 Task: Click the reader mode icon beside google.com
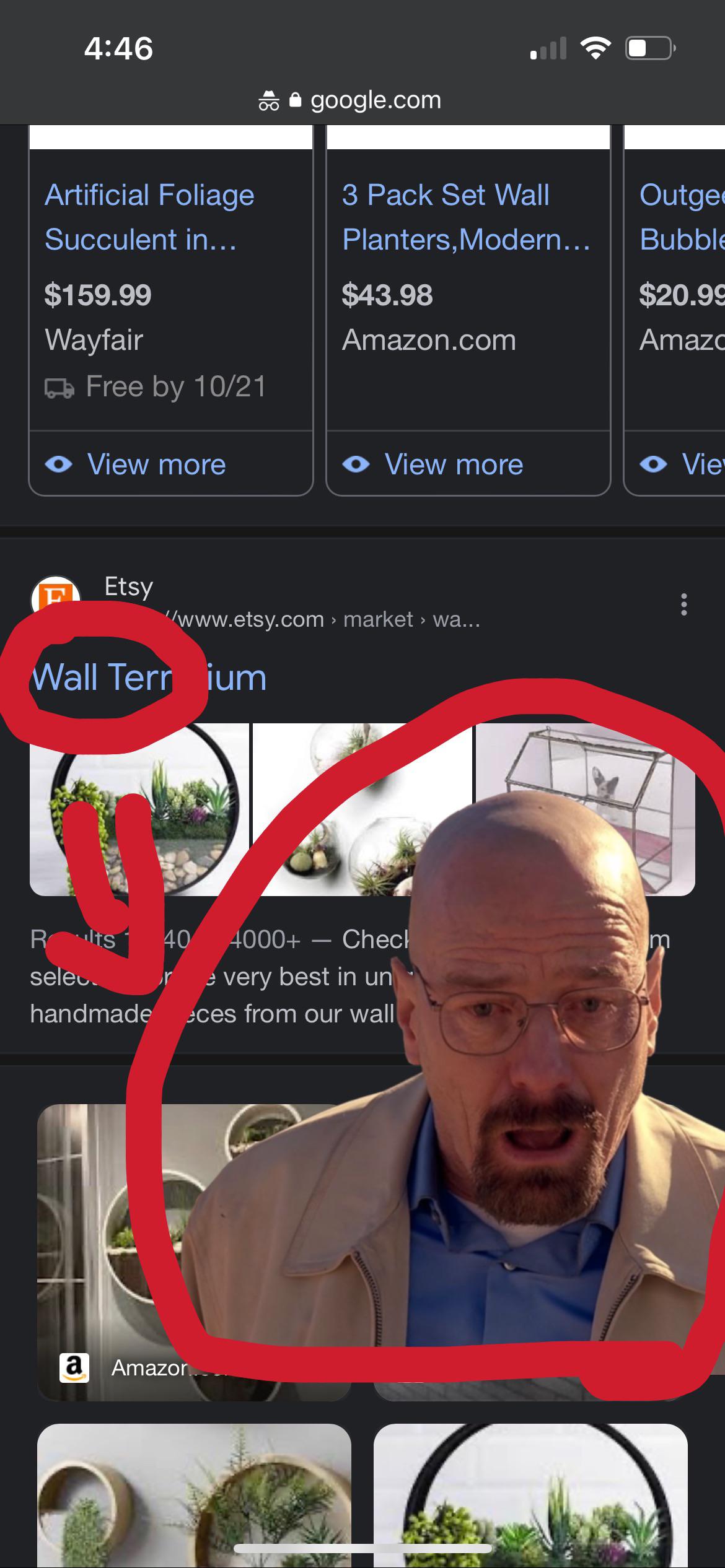pyautogui.click(x=269, y=100)
